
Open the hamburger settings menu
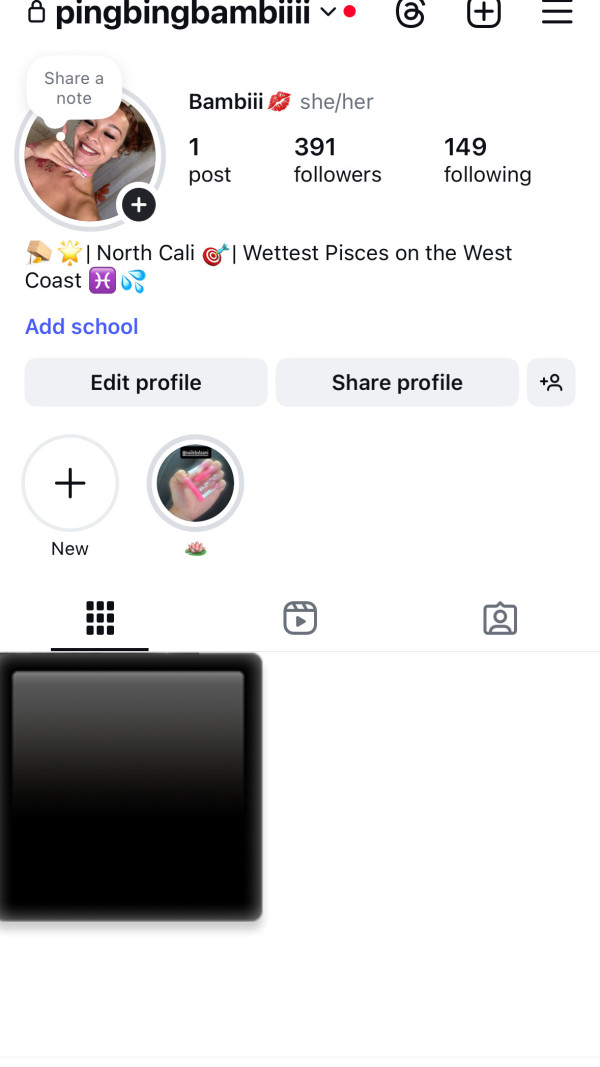pos(557,13)
